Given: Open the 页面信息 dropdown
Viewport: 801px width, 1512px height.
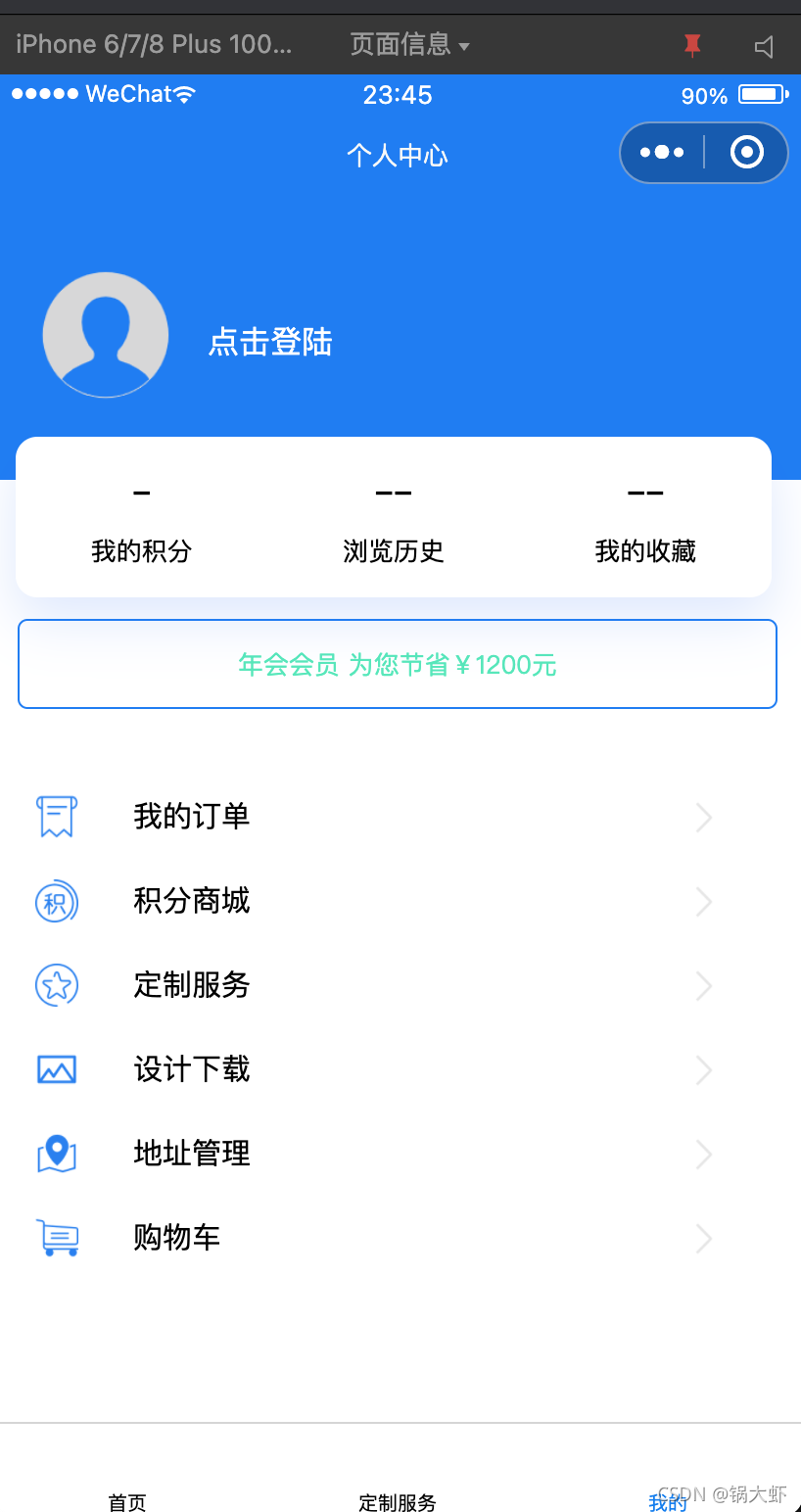Looking at the screenshot, I should coord(409,44).
